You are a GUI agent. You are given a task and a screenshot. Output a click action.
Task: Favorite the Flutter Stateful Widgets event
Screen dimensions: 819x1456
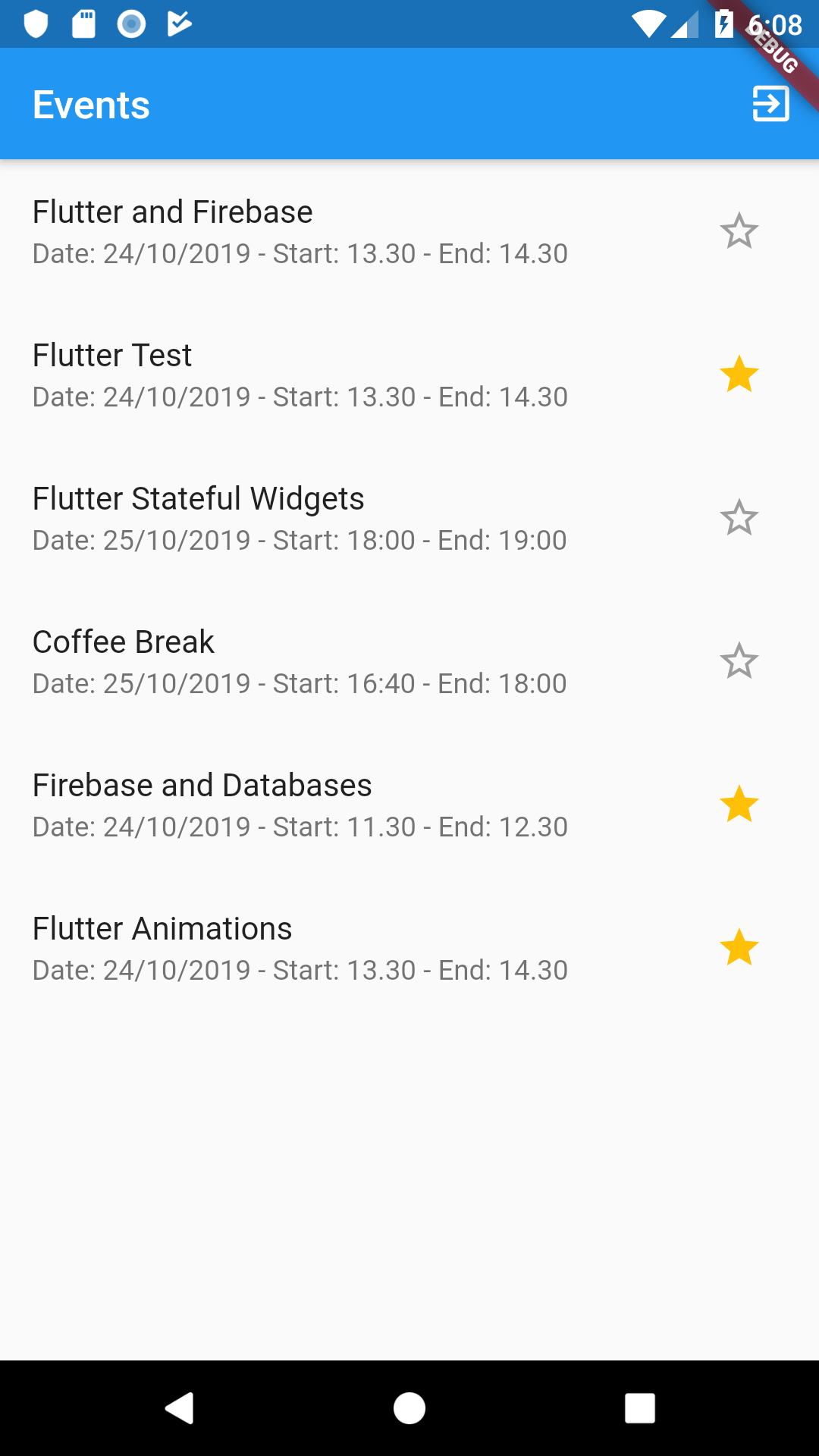tap(739, 518)
